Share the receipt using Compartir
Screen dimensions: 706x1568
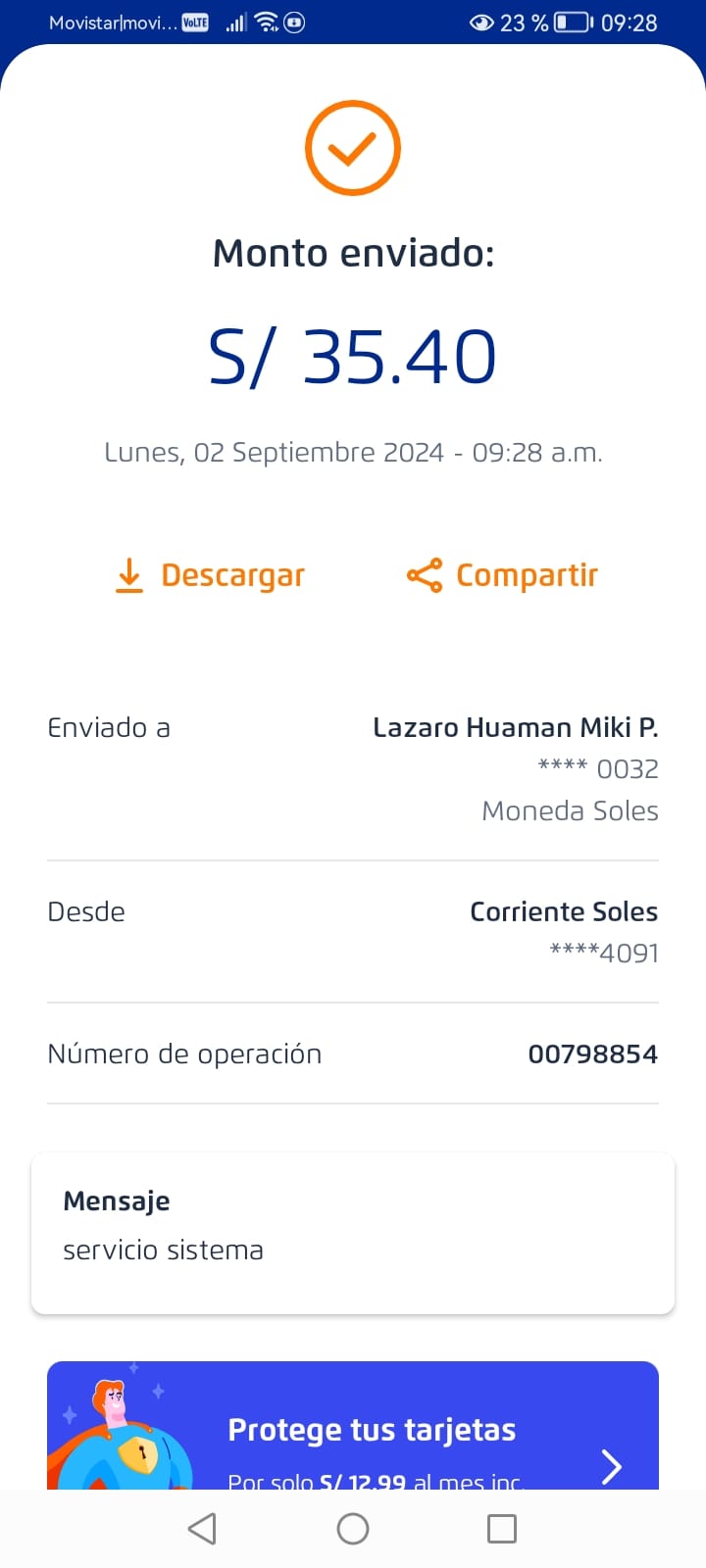point(502,575)
